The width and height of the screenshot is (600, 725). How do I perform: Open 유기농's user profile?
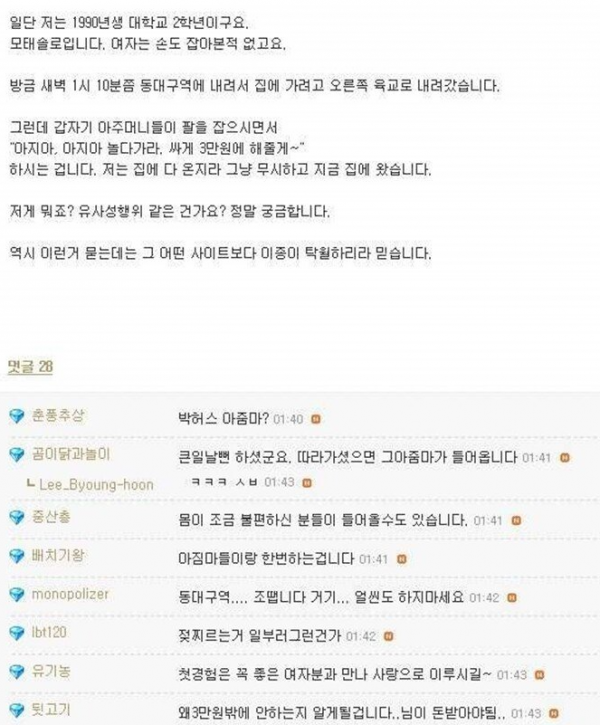(52, 673)
